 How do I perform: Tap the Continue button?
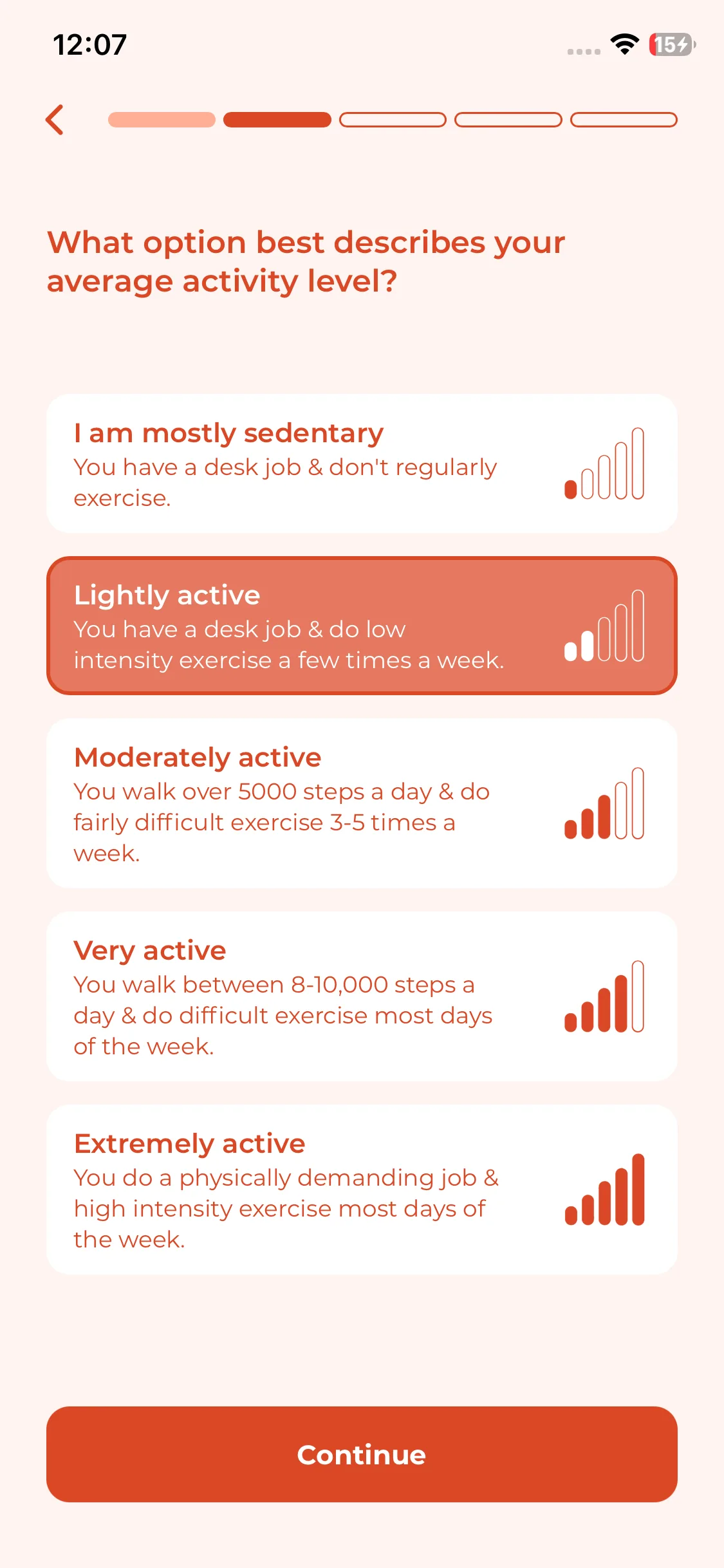pos(362,1455)
